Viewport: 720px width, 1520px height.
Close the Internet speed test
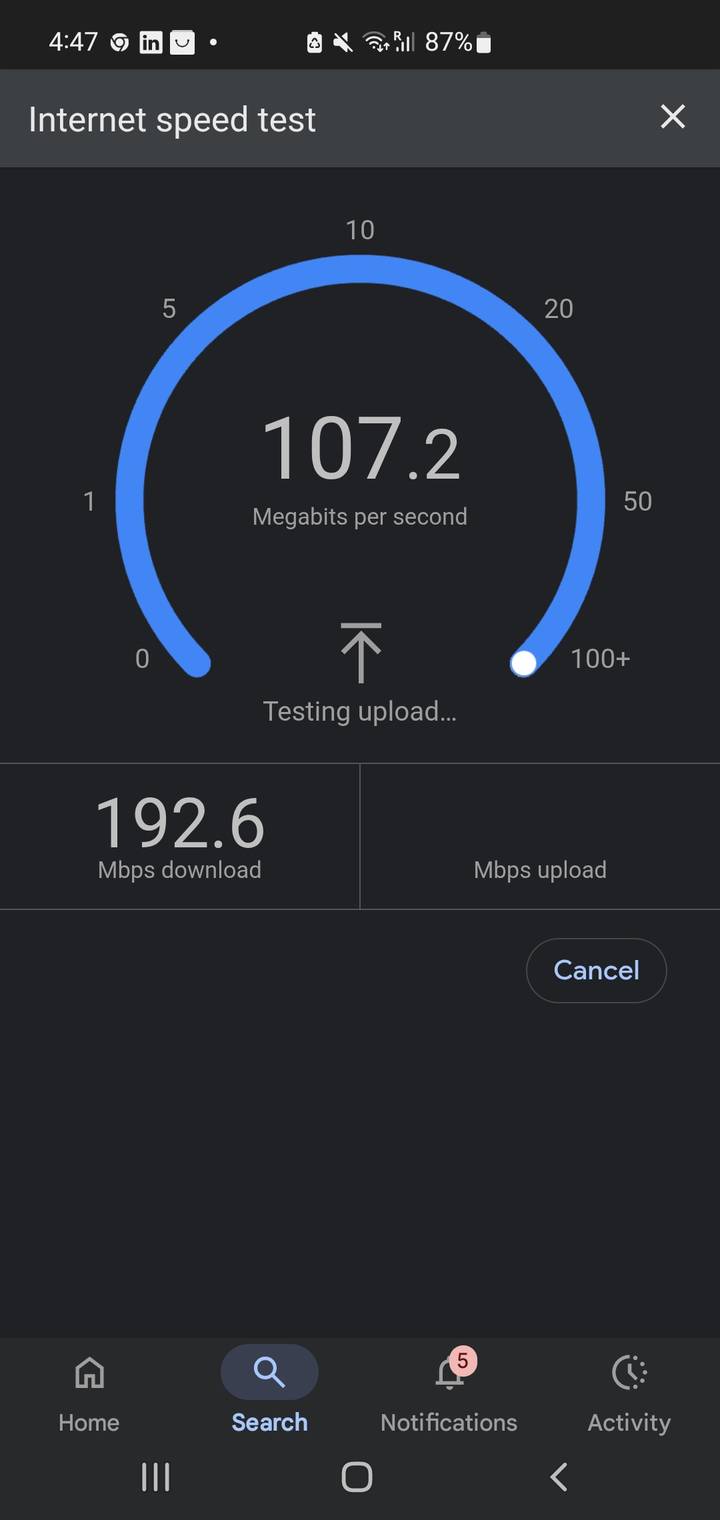click(672, 117)
